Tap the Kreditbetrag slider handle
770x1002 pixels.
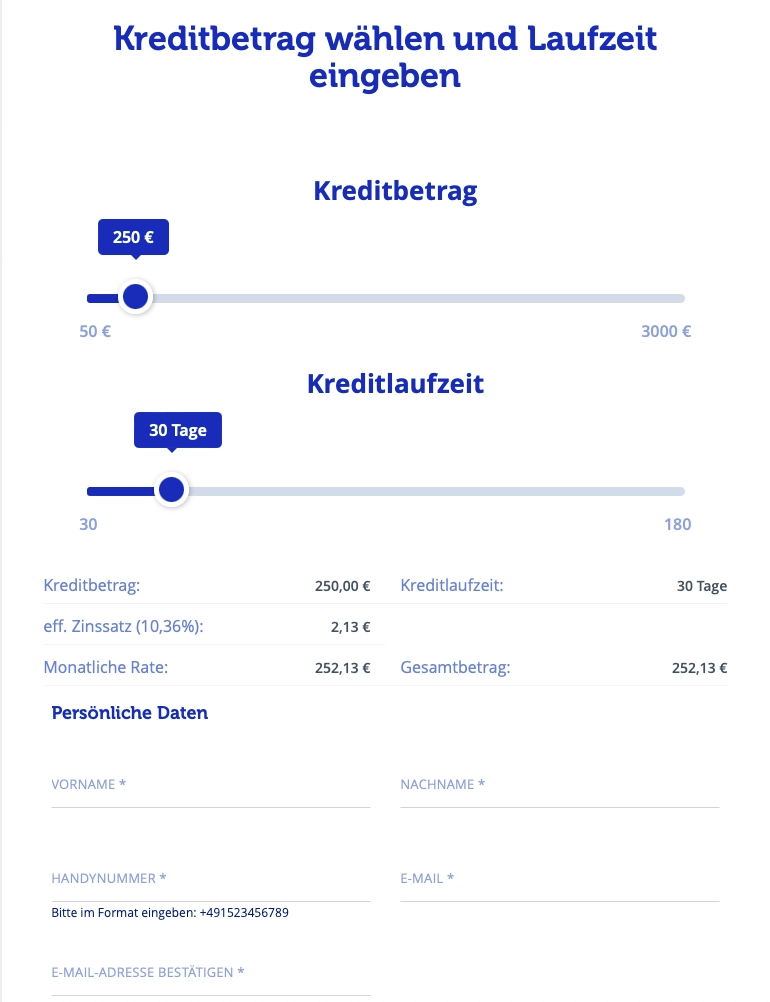[x=135, y=297]
